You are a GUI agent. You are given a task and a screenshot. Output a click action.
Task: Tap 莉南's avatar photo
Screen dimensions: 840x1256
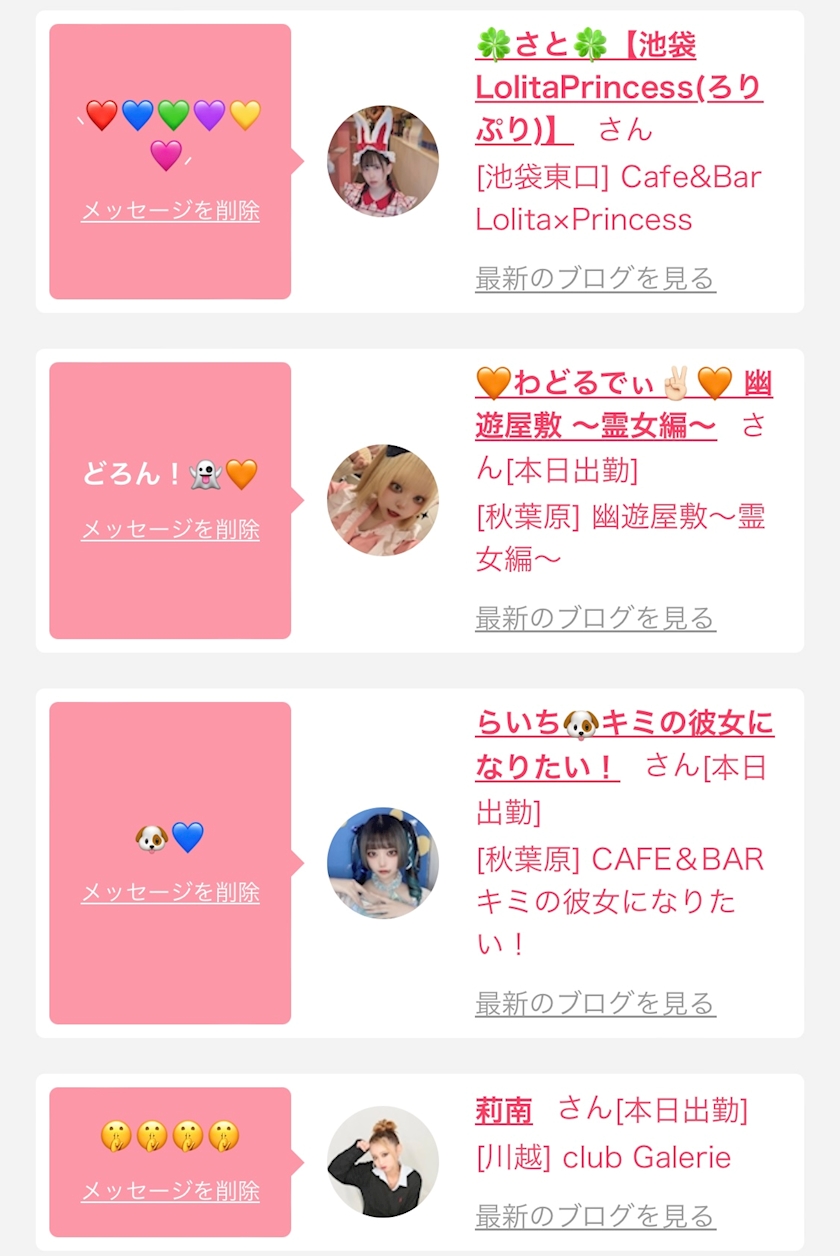[383, 1162]
